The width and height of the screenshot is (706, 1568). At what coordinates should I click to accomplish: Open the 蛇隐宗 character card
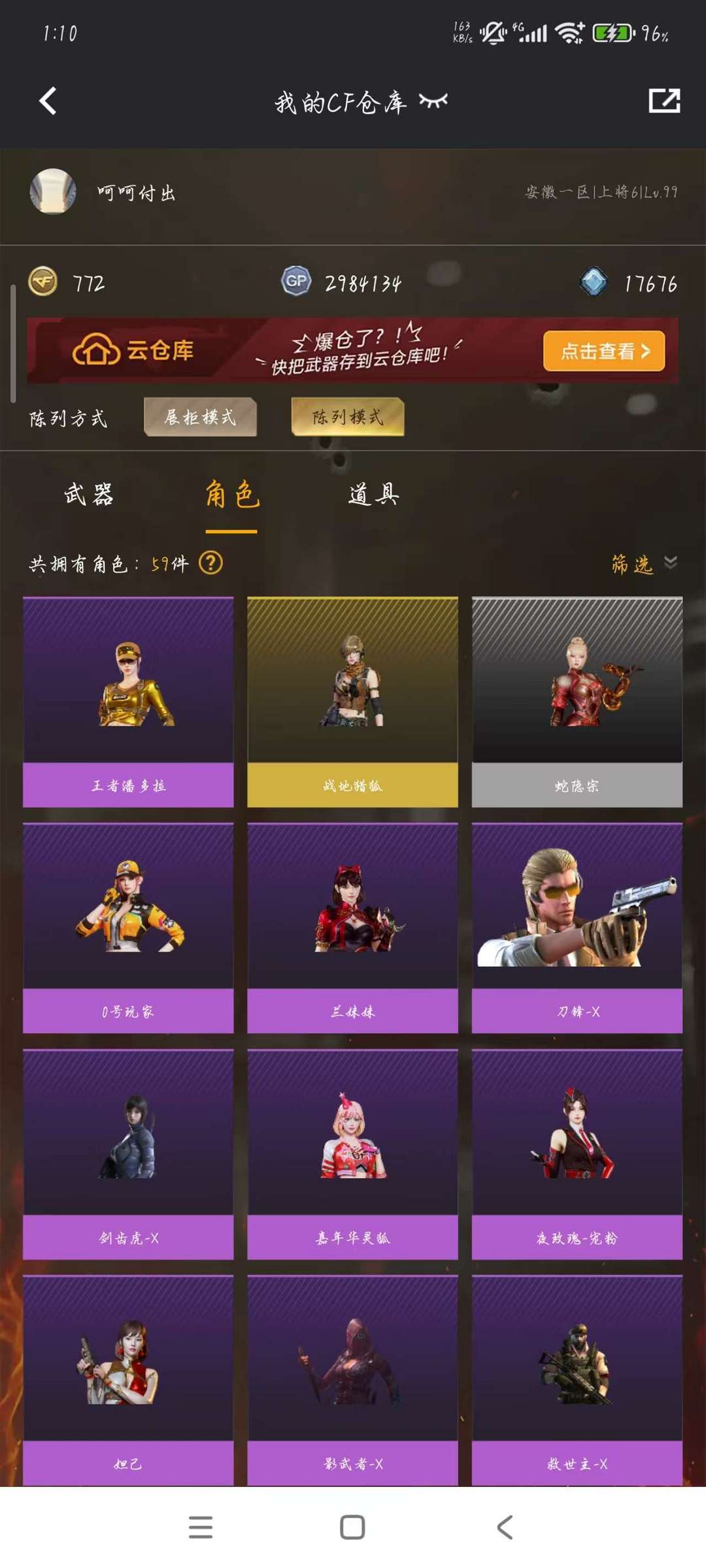coord(577,702)
